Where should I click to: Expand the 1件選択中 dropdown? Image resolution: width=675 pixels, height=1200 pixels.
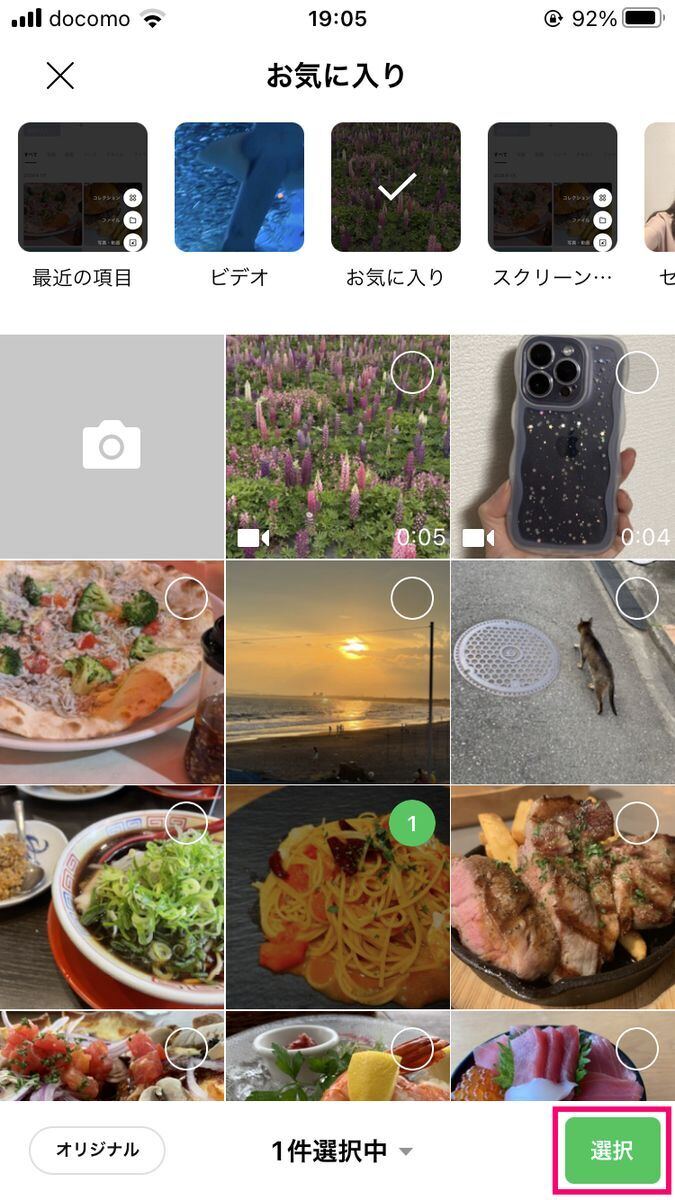click(x=342, y=1151)
